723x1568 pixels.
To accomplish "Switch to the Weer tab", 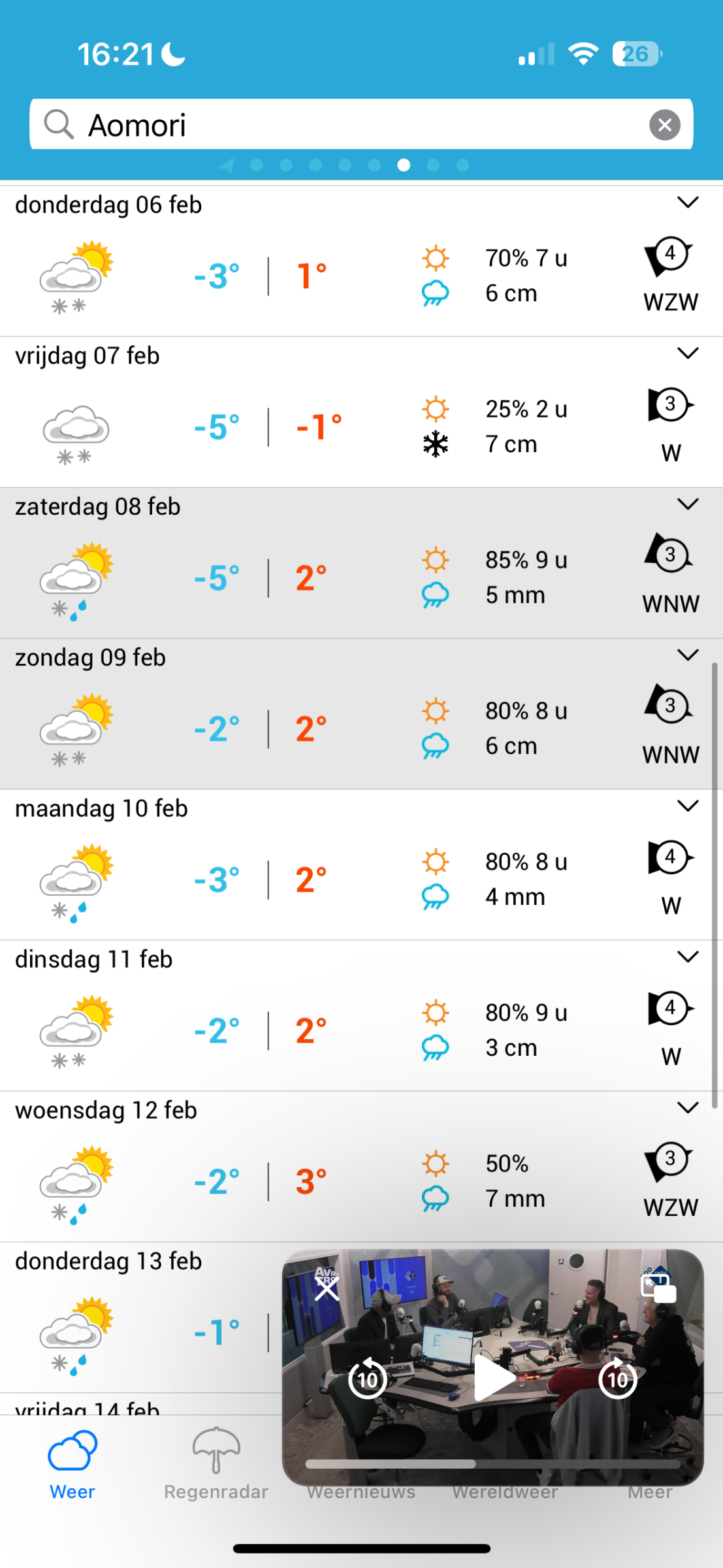I will [x=72, y=1463].
